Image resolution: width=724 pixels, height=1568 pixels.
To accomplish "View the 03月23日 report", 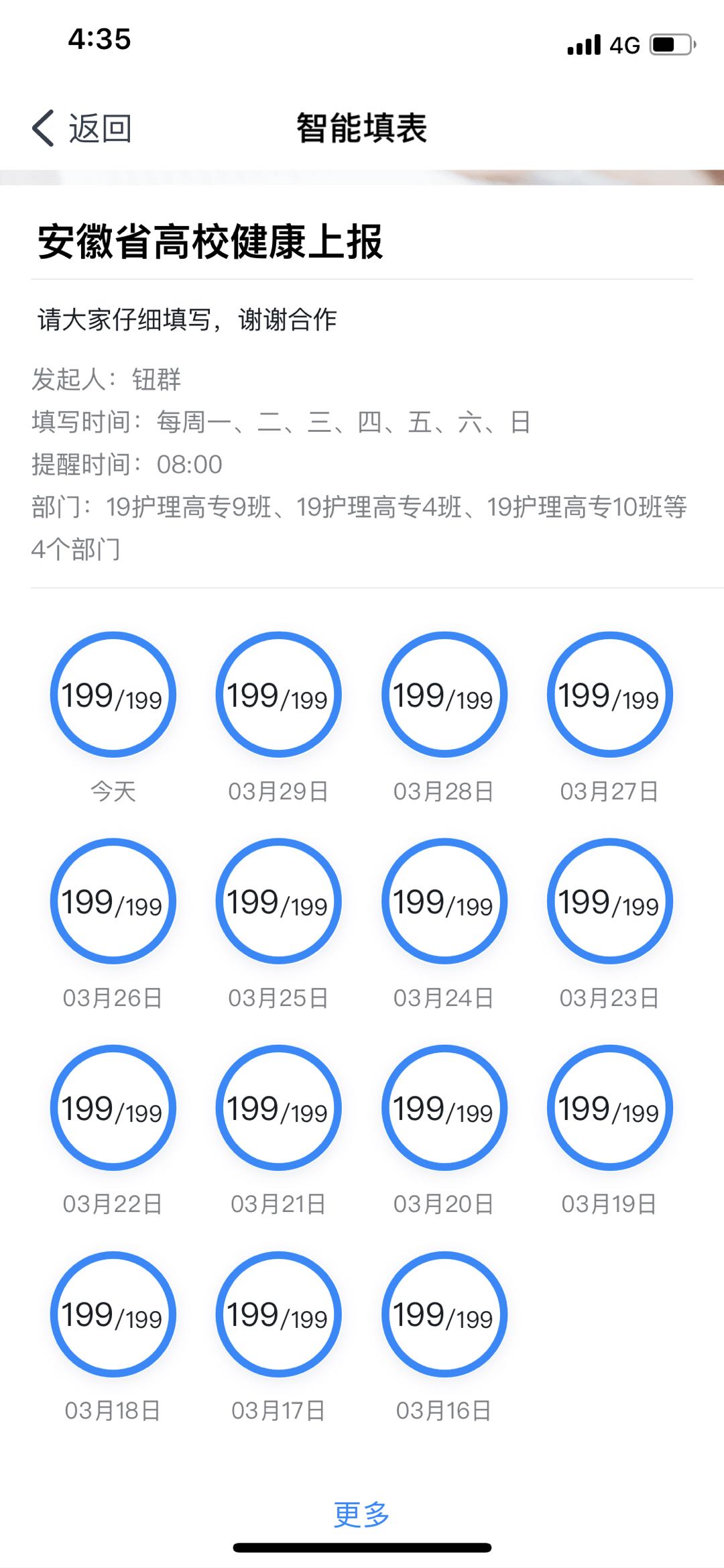I will tap(609, 901).
